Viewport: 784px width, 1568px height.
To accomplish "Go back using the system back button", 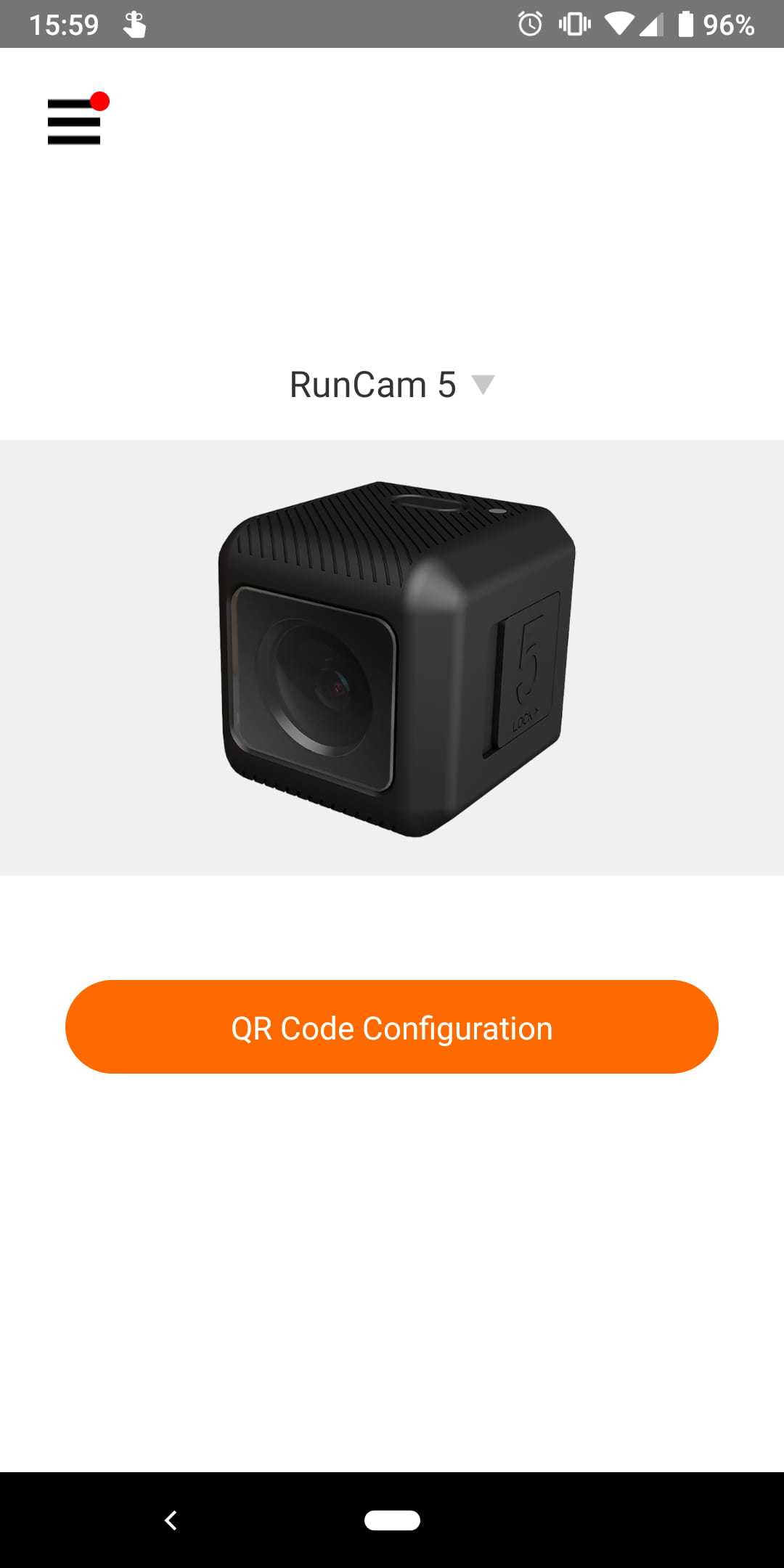I will [x=171, y=1520].
